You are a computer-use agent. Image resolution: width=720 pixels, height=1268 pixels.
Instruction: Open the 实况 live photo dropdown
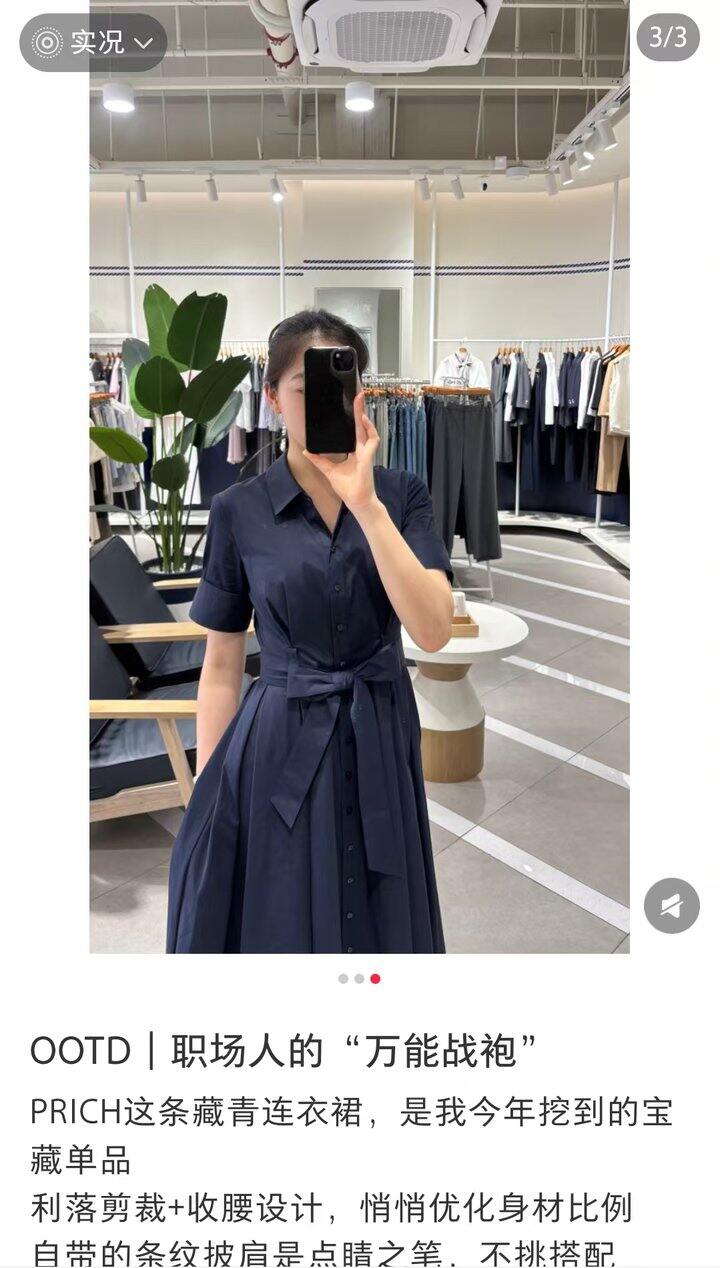tap(93, 42)
